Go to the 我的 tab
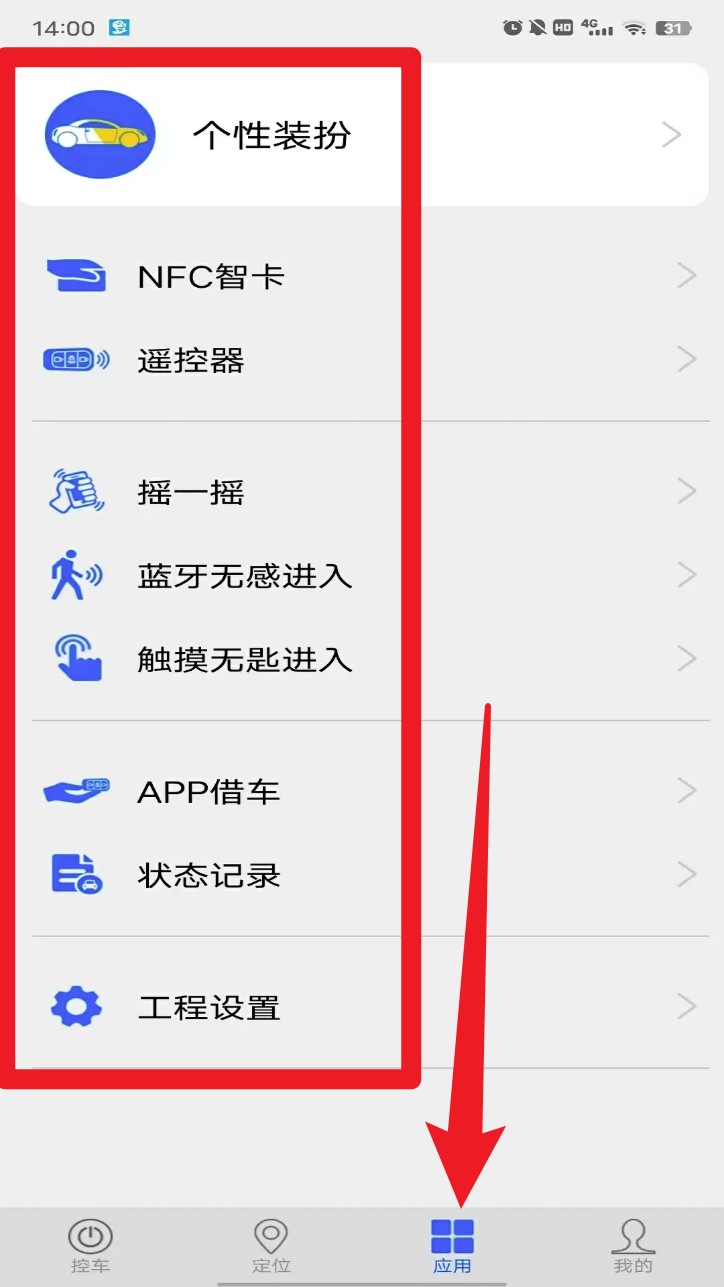Screen dimensions: 724x1287 tap(633, 1245)
